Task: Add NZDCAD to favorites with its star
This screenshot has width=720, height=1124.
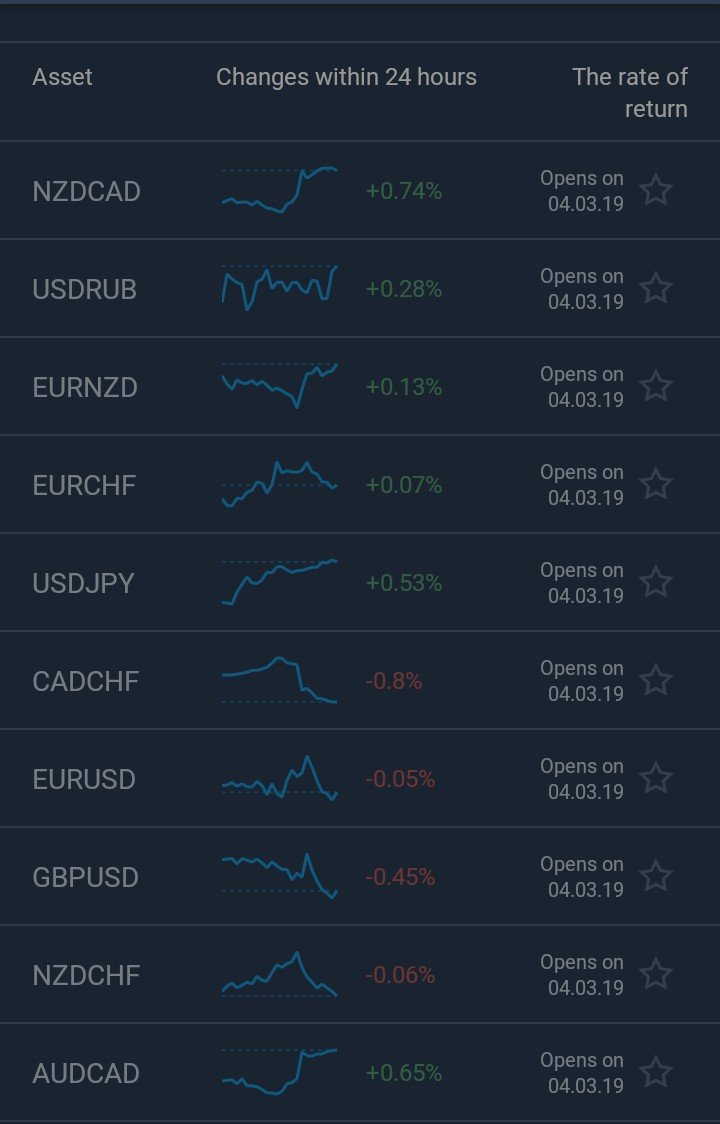Action: pos(656,190)
